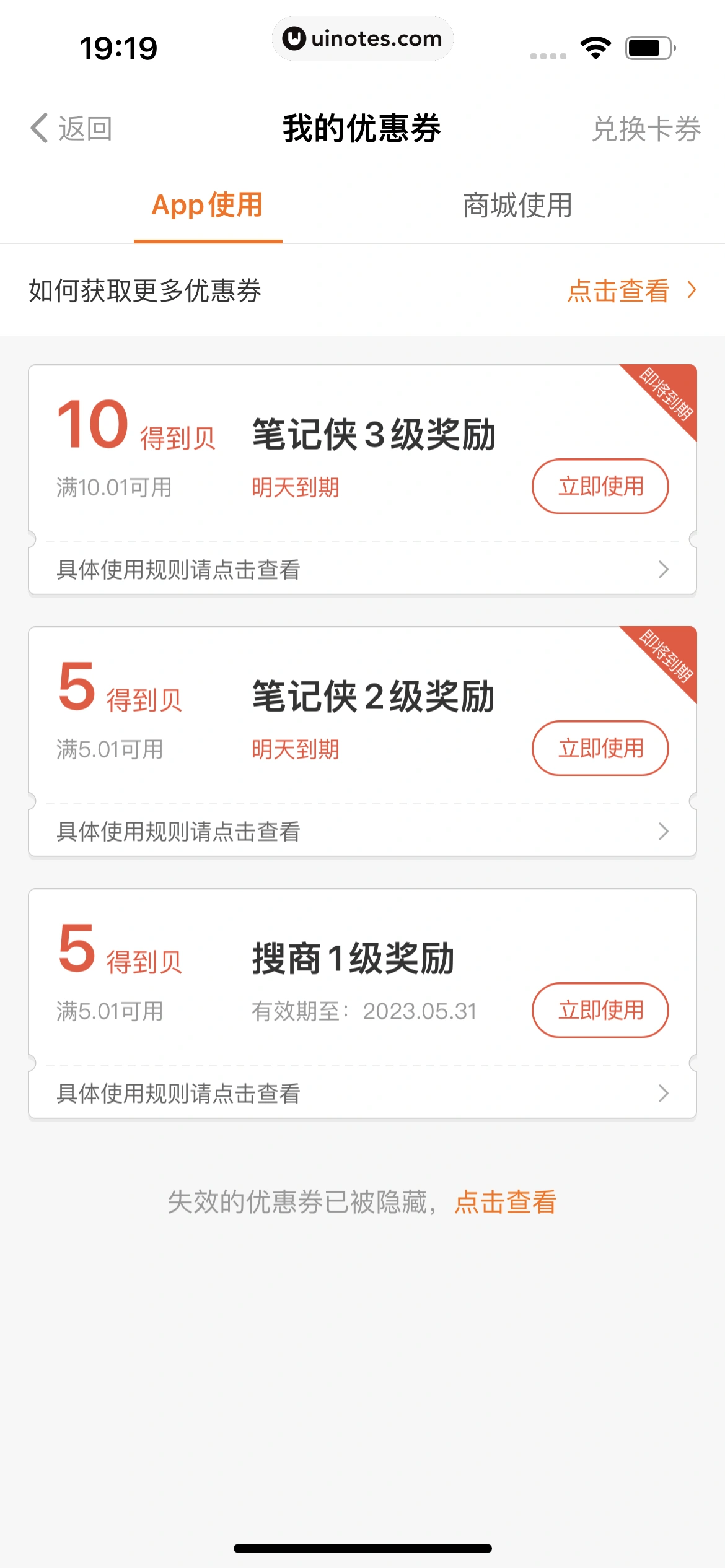Click 立即使用 on 搜商1级奖励 coupon
The image size is (725, 1568).
pyautogui.click(x=600, y=1009)
